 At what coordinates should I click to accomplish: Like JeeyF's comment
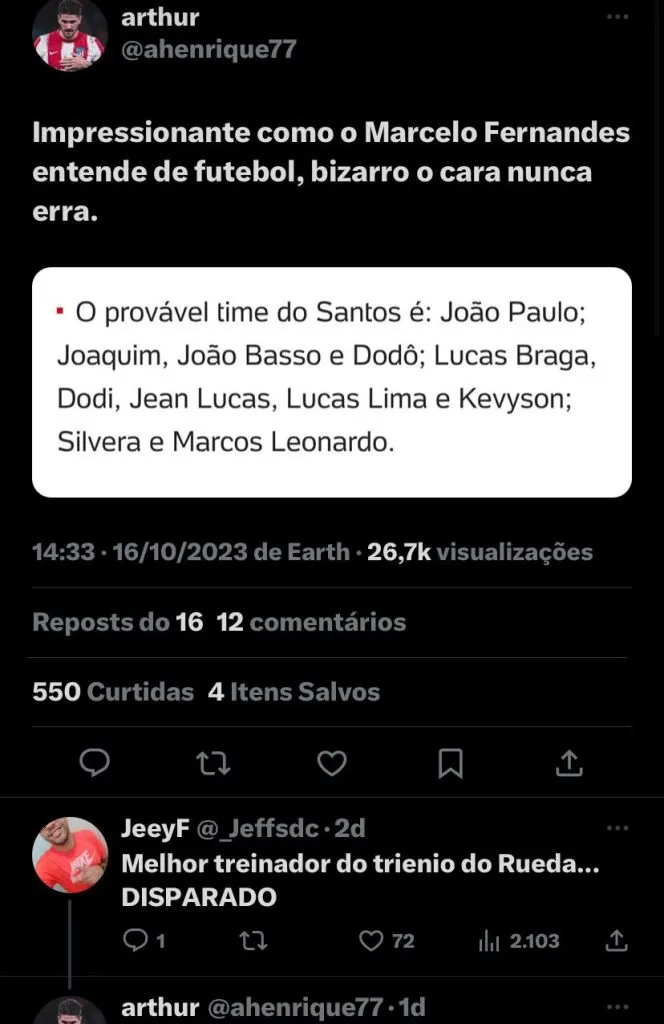pos(373,940)
